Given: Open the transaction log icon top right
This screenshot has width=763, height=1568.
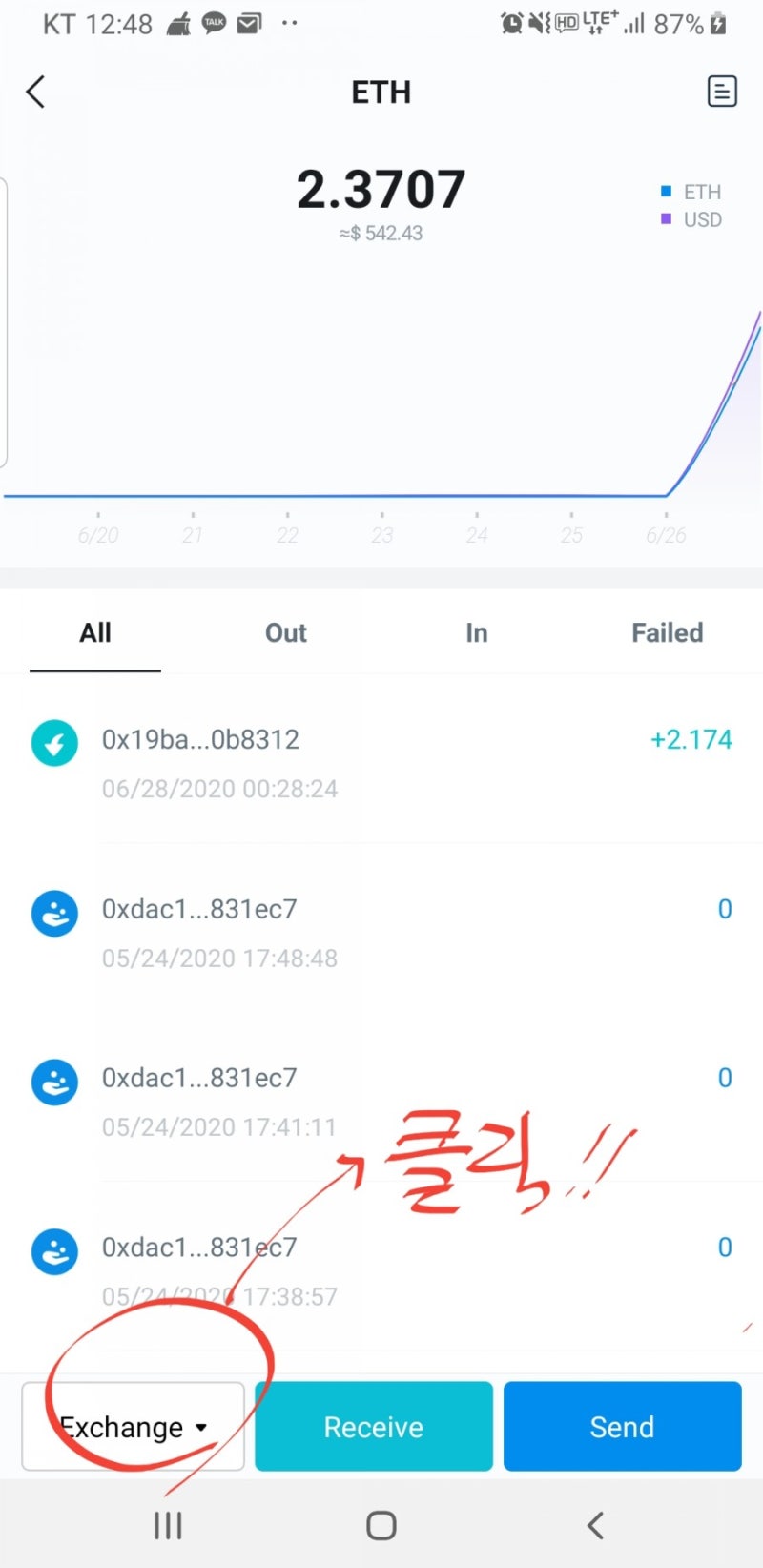Looking at the screenshot, I should pos(722,92).
